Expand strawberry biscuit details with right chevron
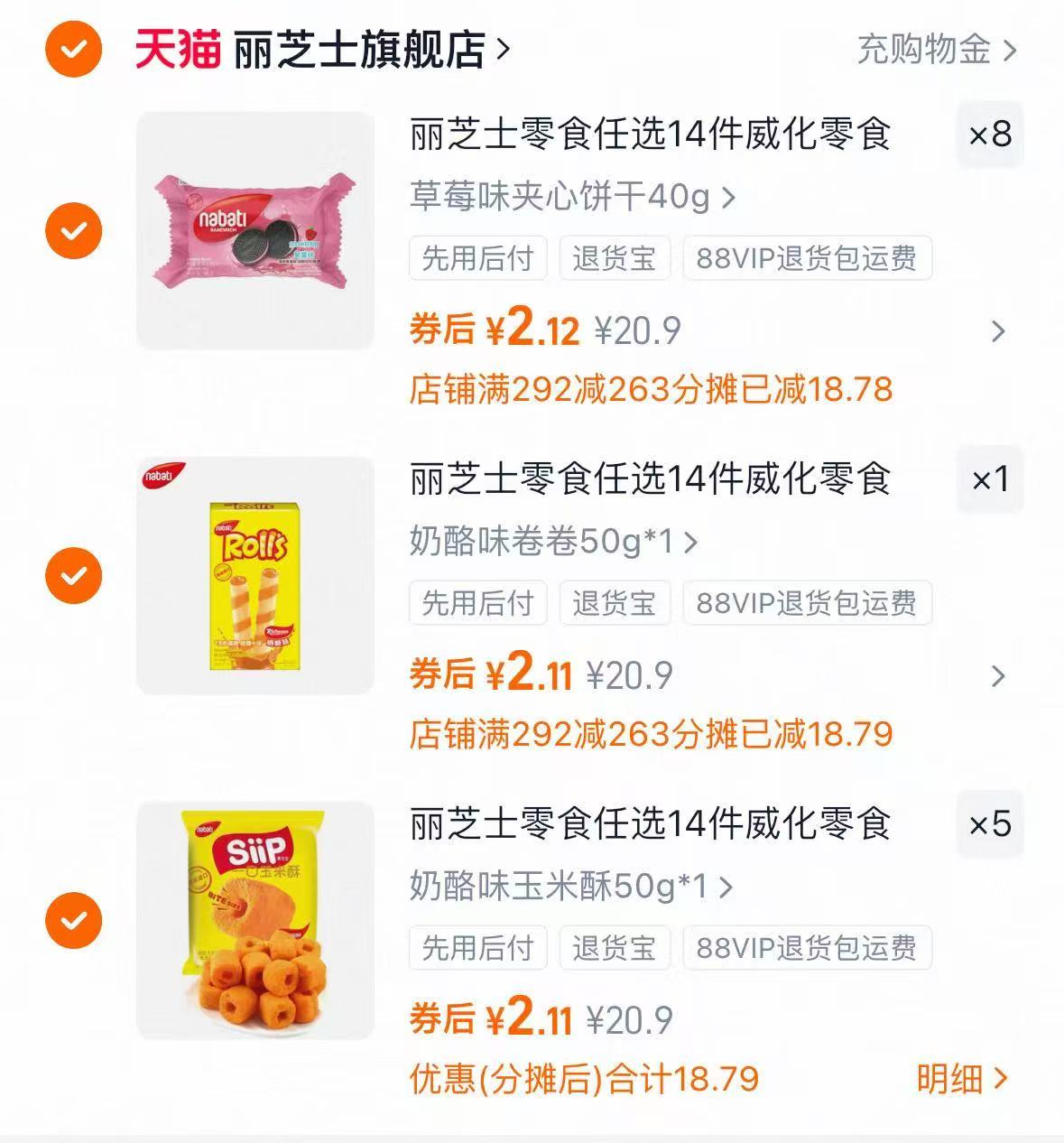Screen dimensions: 1064x1143 (x=996, y=330)
